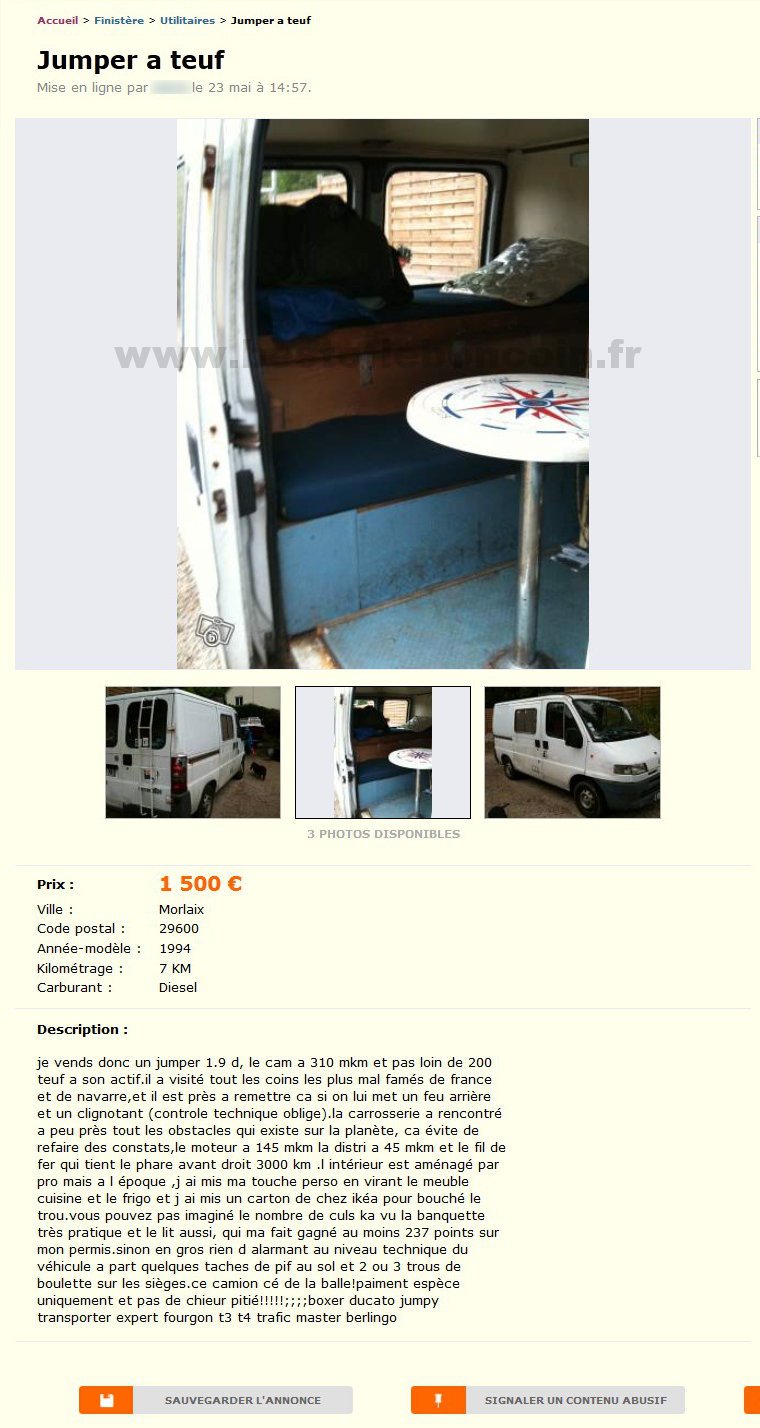Go to the Finistère breadcrumb

pos(118,20)
